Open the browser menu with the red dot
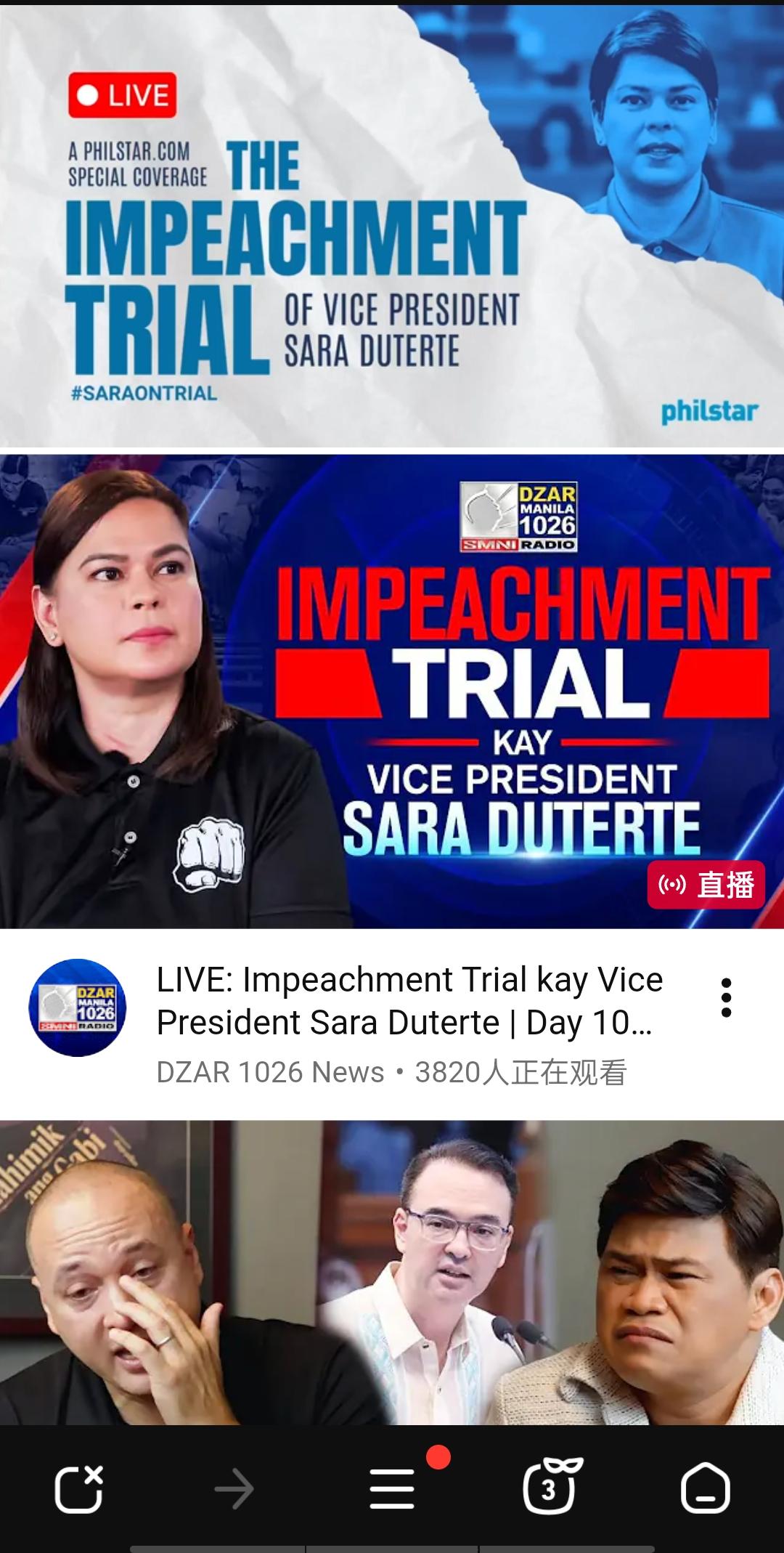784x1553 pixels. [x=392, y=1489]
